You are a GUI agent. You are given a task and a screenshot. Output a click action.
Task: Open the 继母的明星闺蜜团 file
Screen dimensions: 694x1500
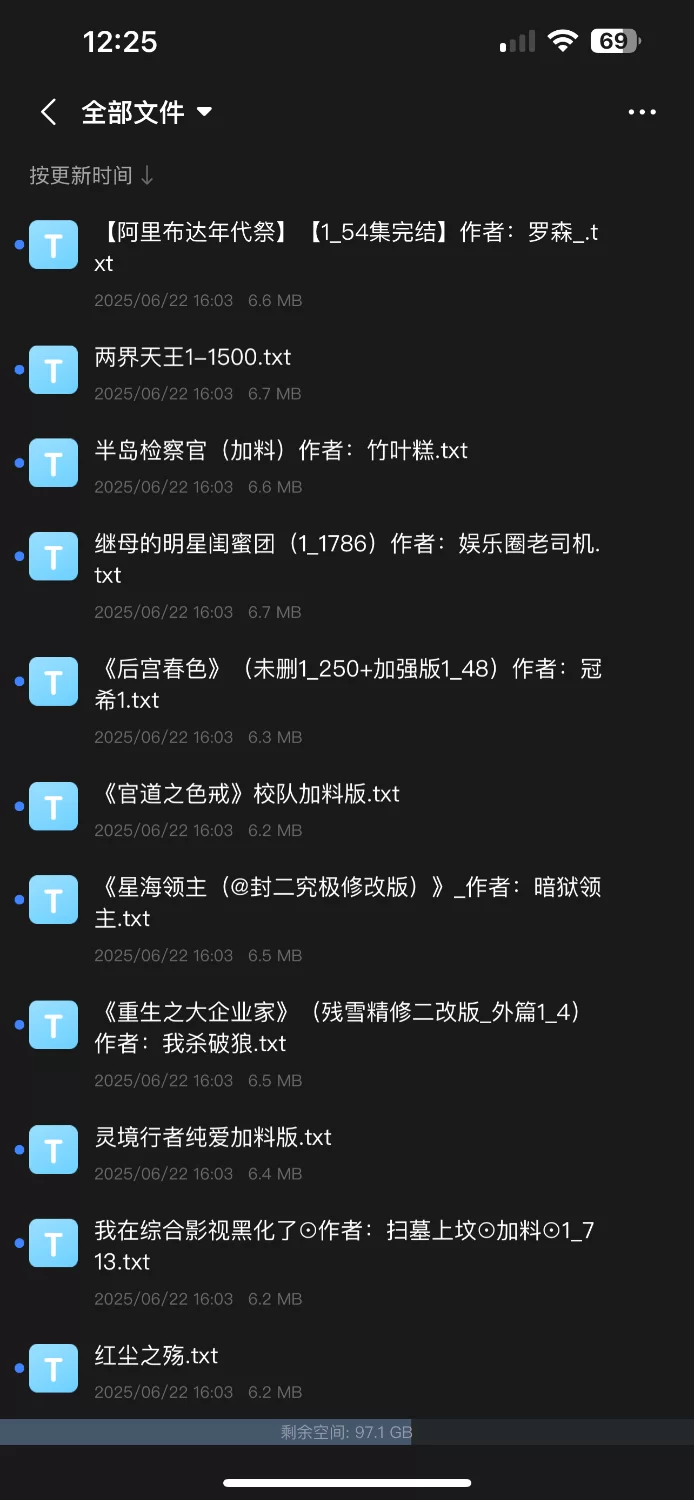(x=345, y=559)
